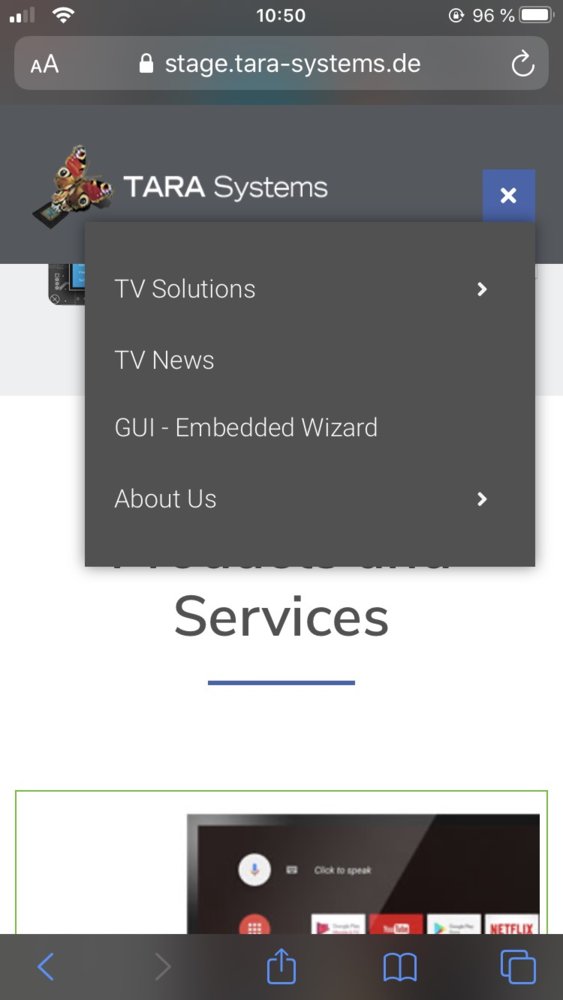Expand the TV Solutions submenu arrow

[482, 290]
